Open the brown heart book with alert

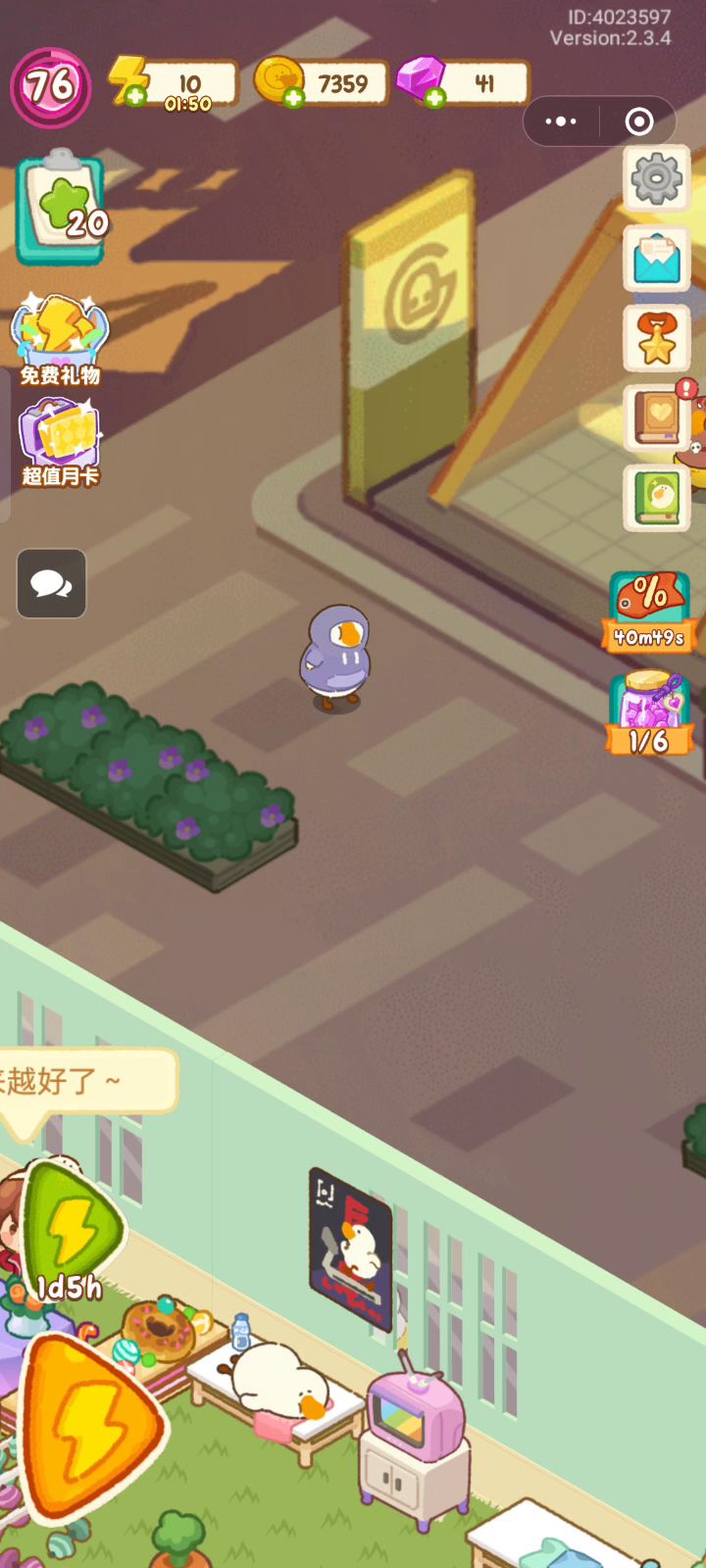tap(656, 418)
